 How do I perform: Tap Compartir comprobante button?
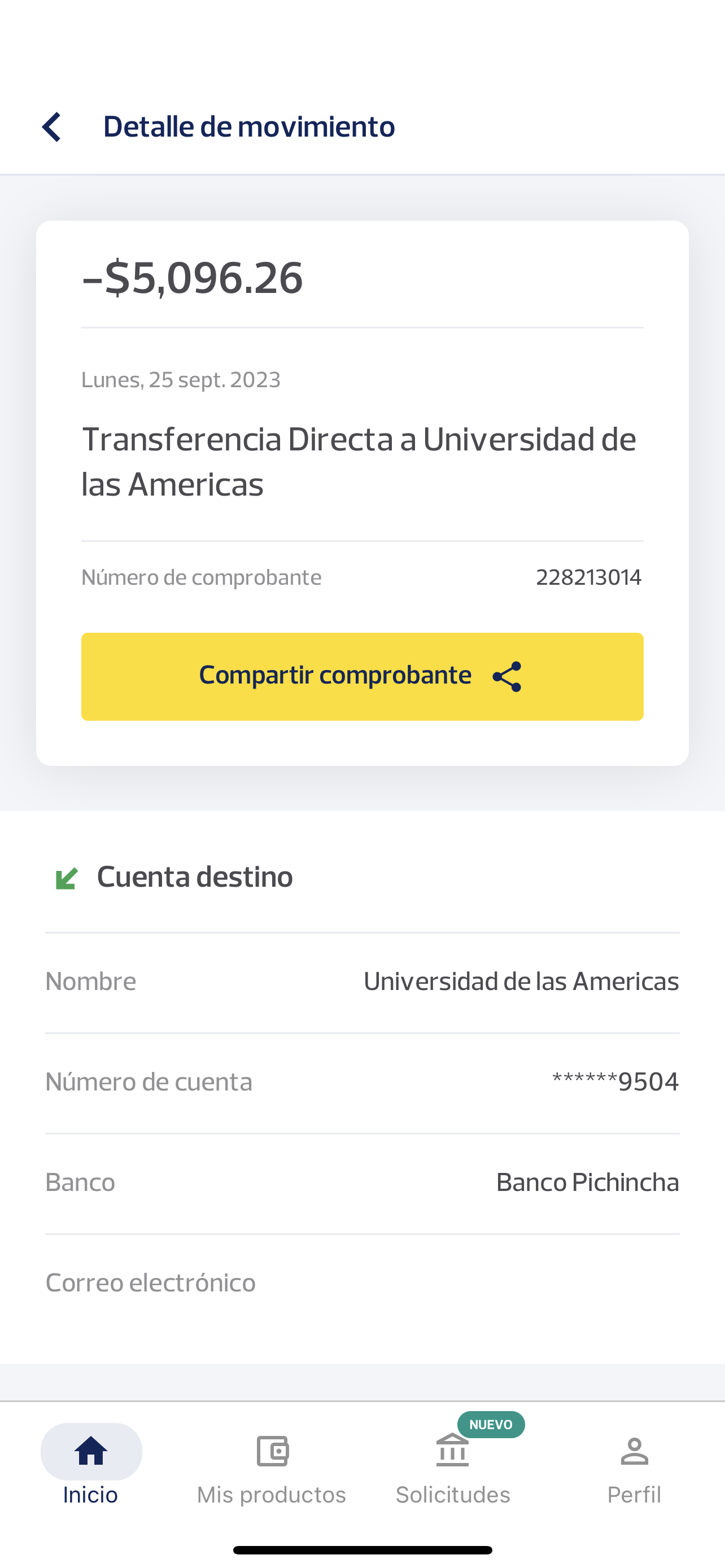tap(362, 676)
